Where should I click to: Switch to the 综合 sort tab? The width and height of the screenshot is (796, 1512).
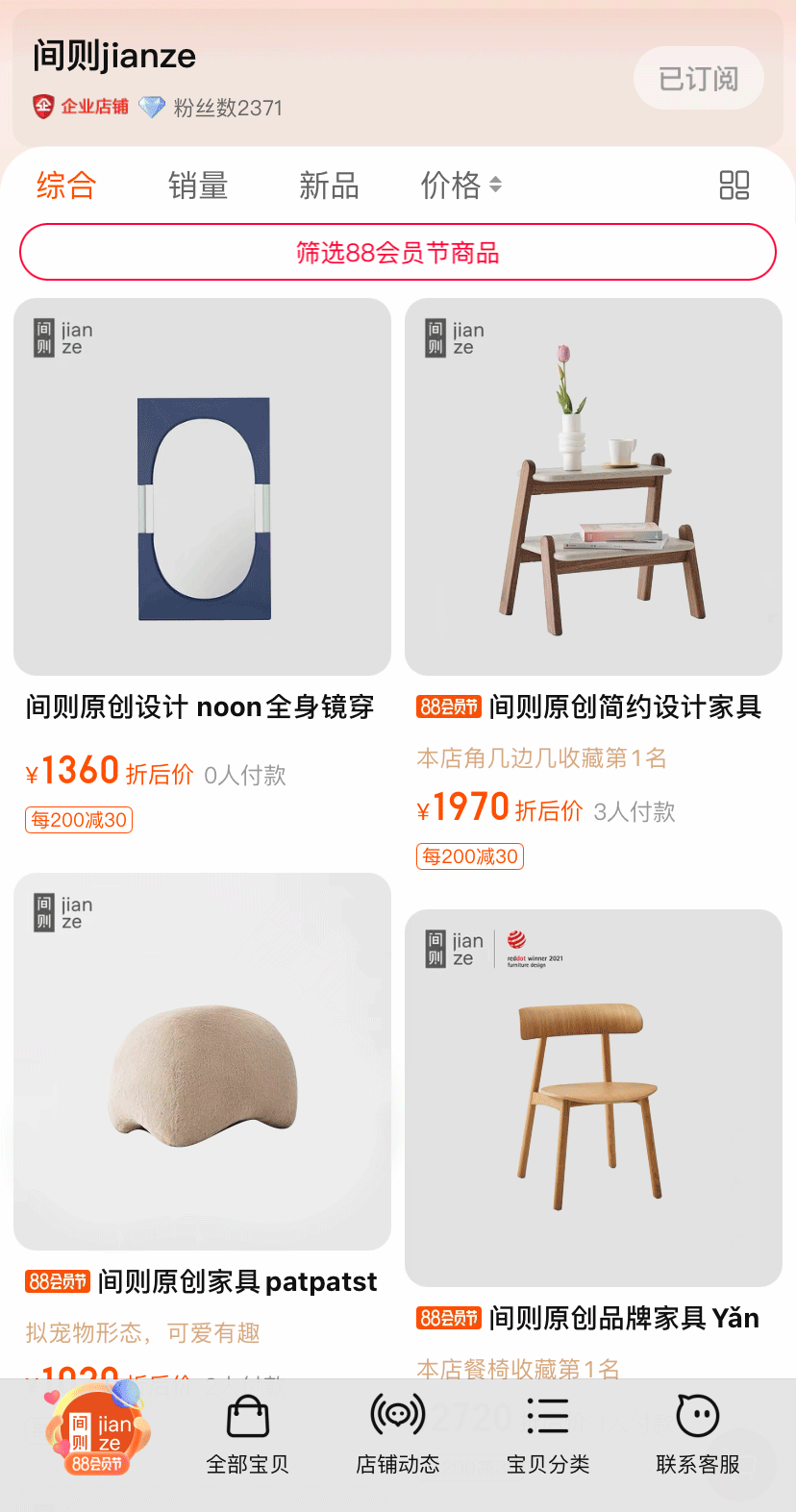pos(66,185)
